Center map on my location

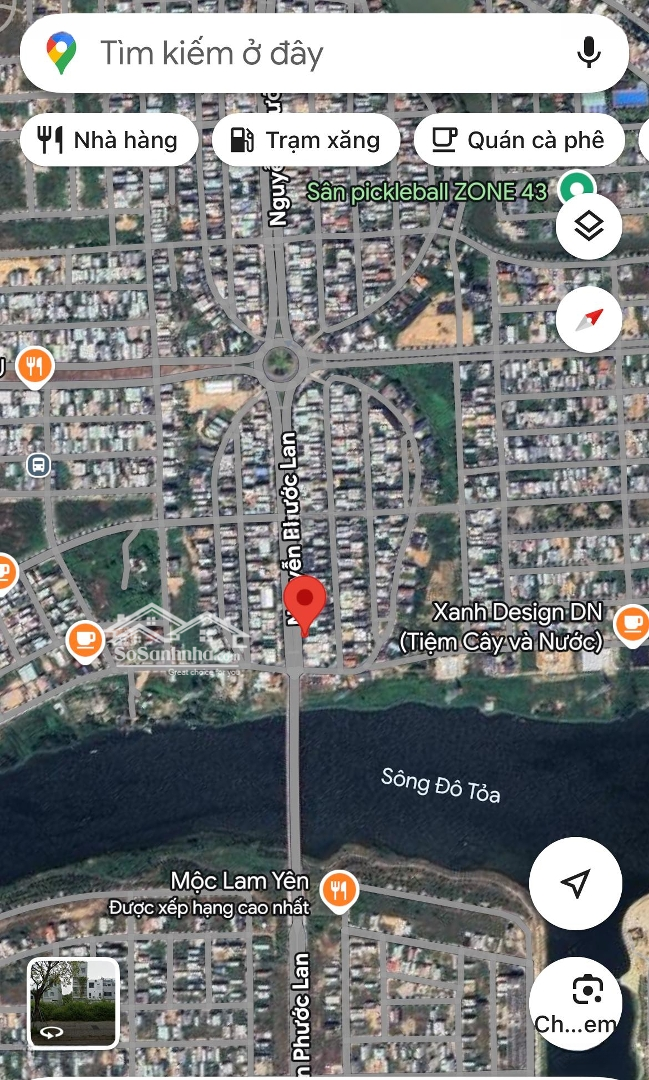(575, 883)
